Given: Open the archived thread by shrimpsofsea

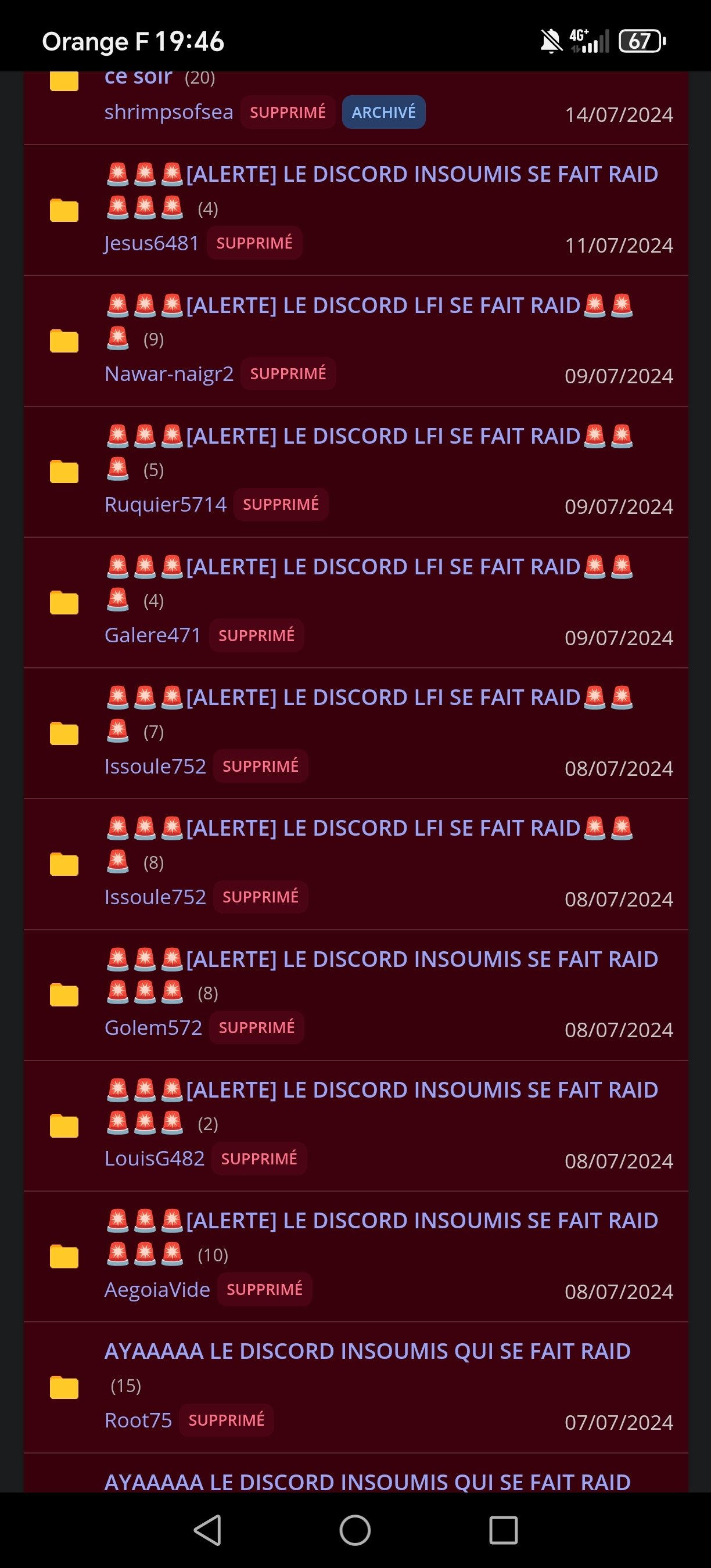Looking at the screenshot, I should click(160, 77).
